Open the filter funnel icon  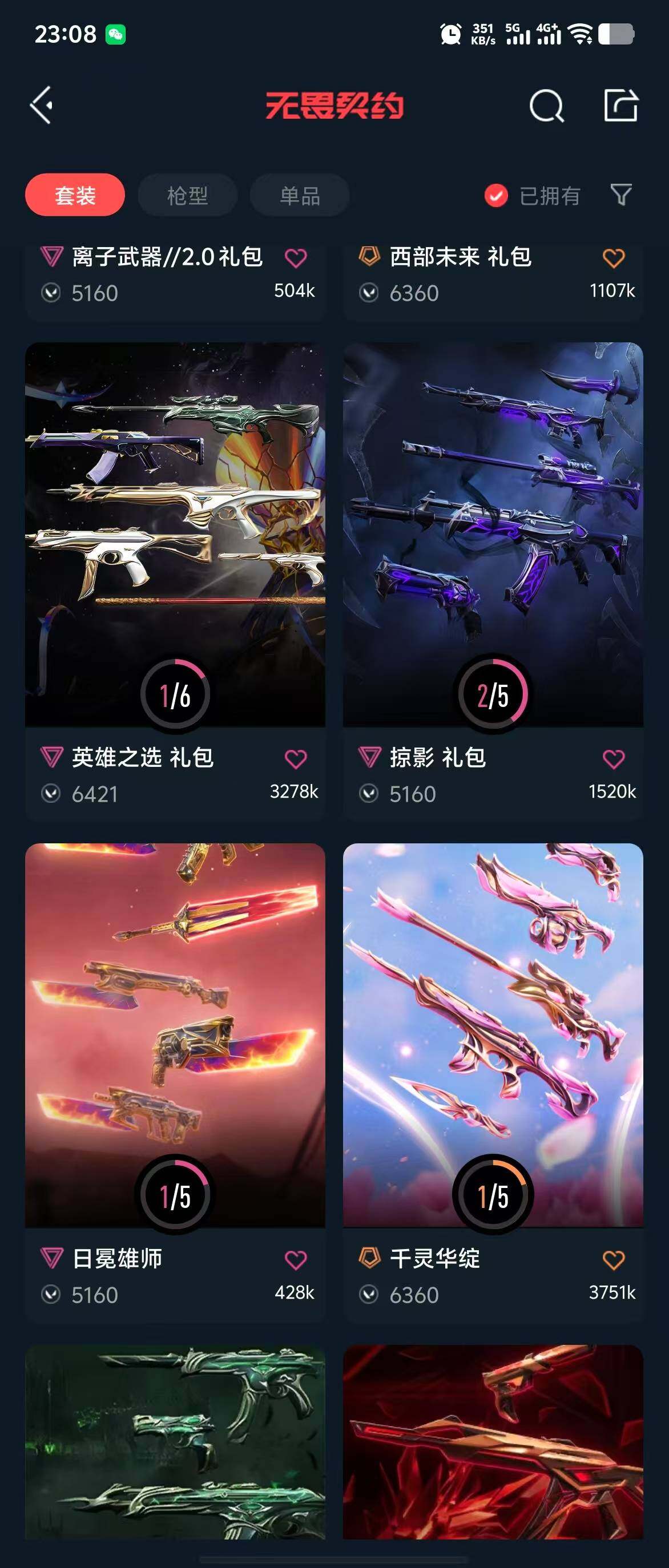click(x=620, y=195)
